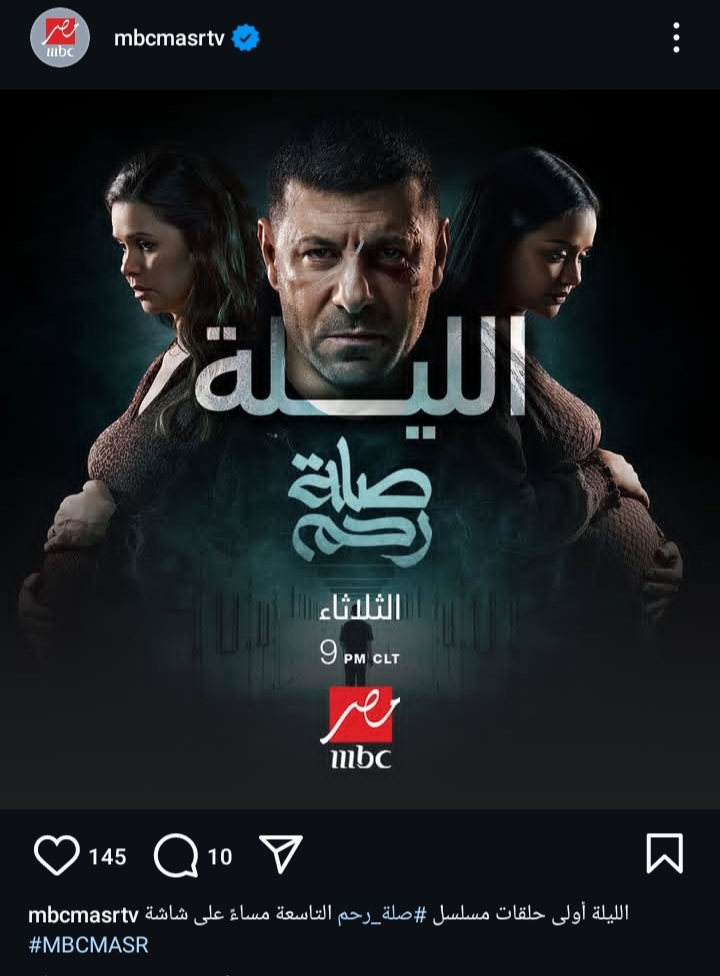The width and height of the screenshot is (720, 976).
Task: Like the mbcmasrtv post
Action: 56,855
